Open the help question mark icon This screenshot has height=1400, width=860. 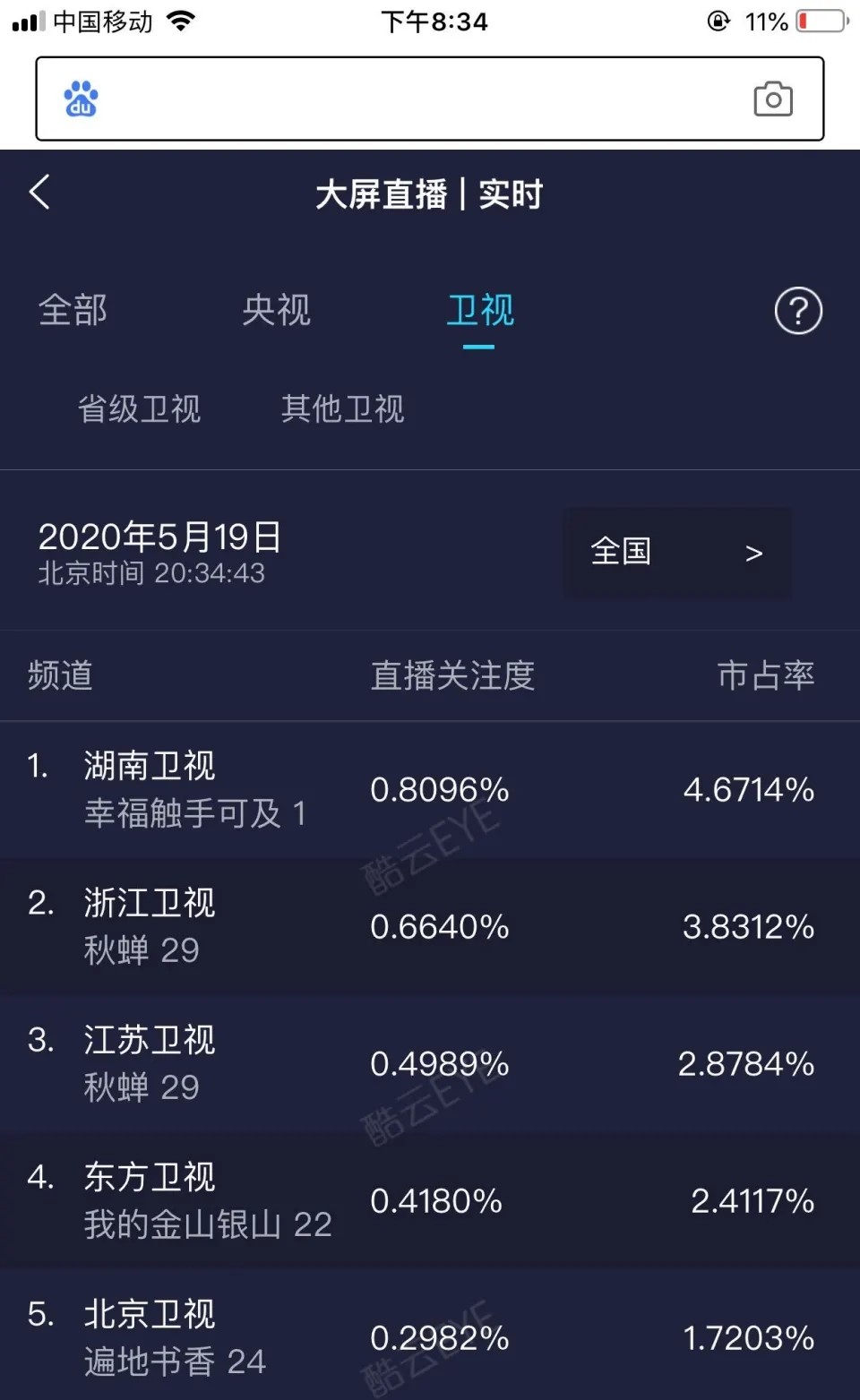(796, 311)
